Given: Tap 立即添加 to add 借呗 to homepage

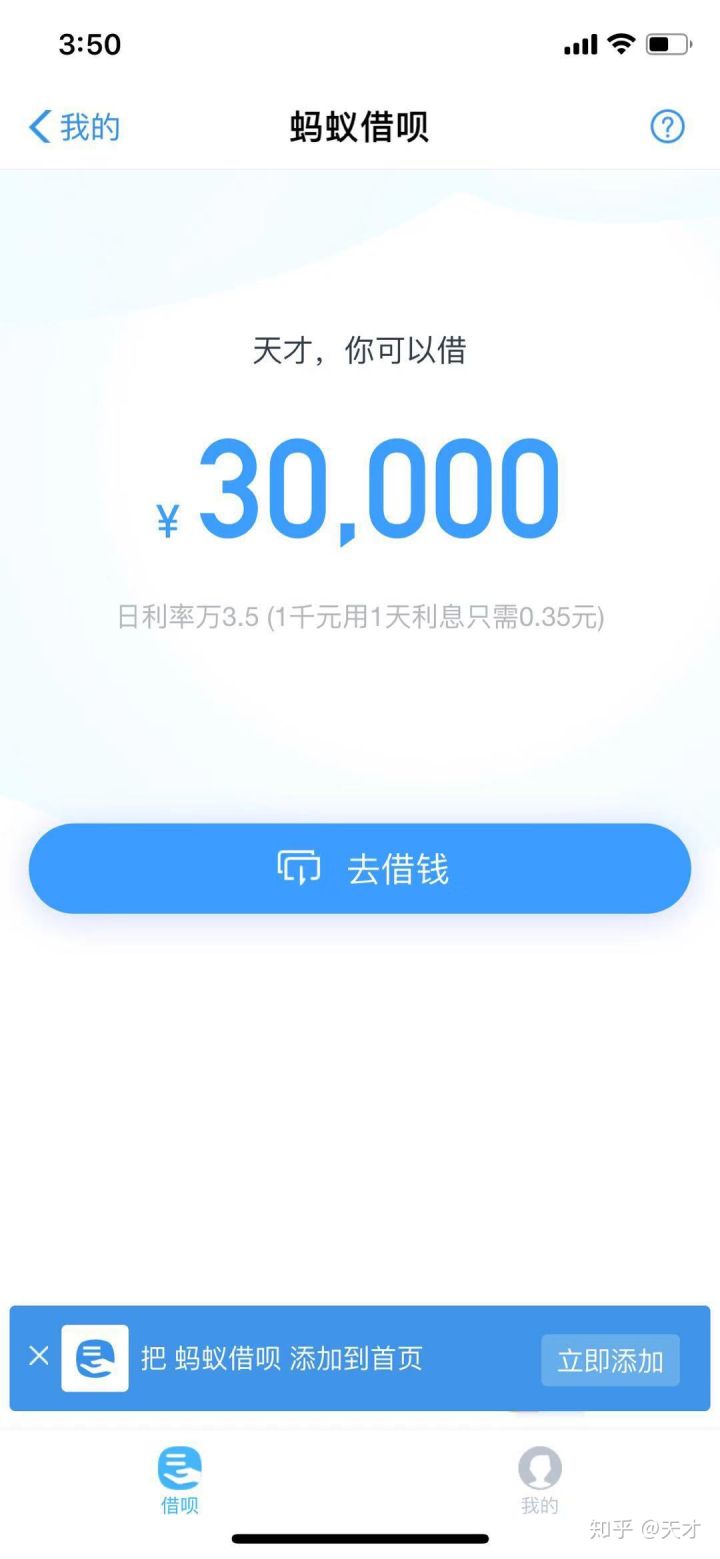Looking at the screenshot, I should [x=610, y=1360].
